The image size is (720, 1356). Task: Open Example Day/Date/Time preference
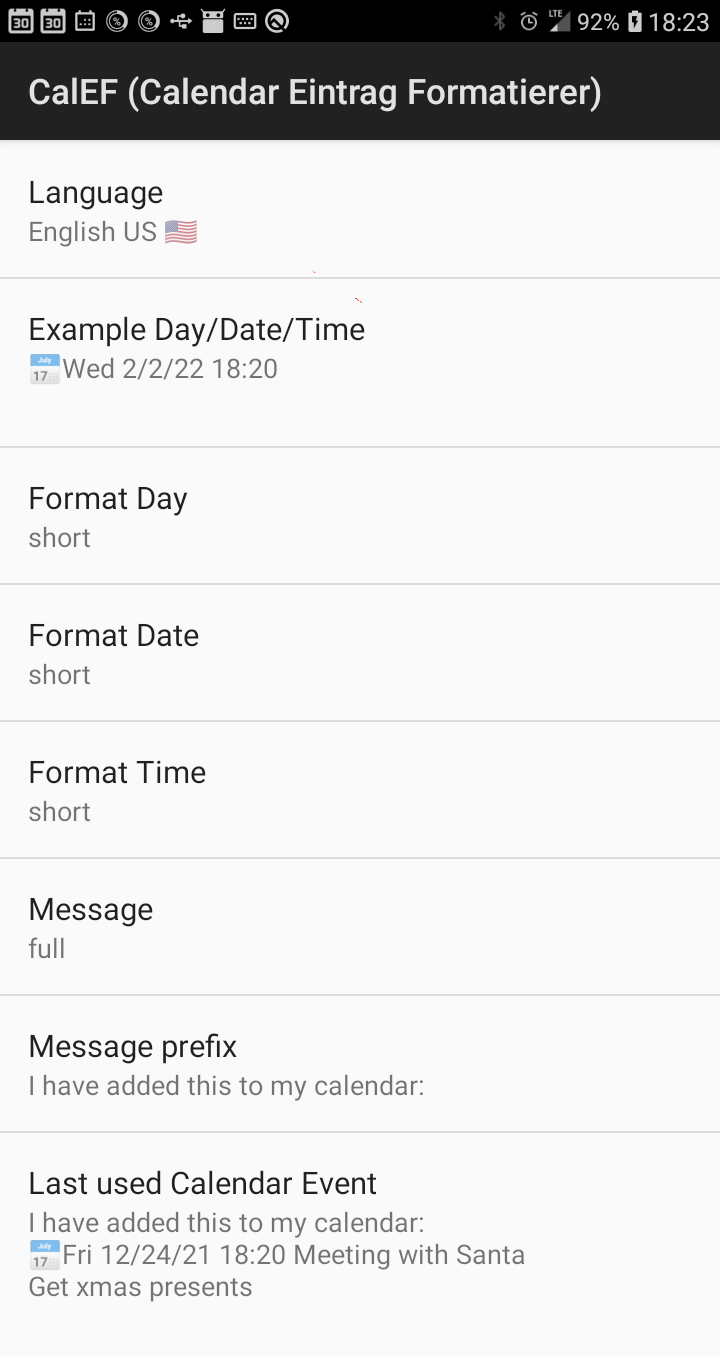[360, 363]
